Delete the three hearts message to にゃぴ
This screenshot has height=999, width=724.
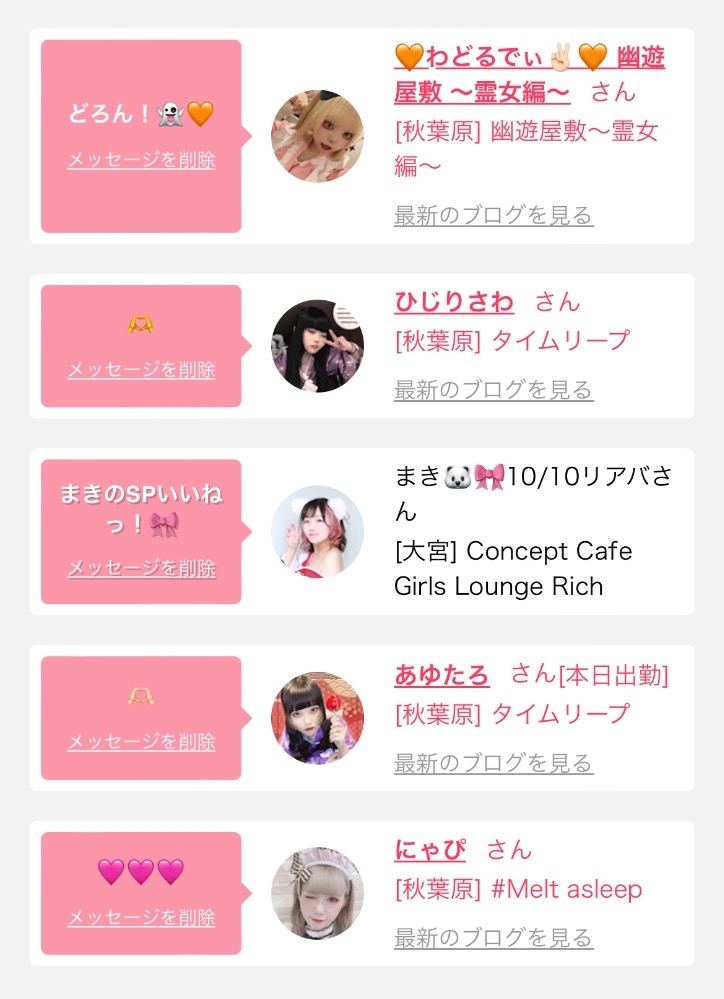[x=141, y=917]
